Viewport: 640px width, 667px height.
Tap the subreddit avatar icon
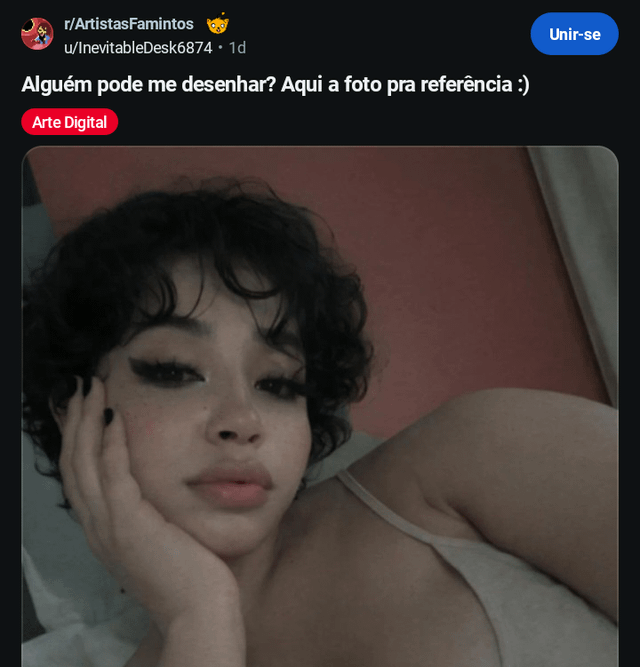[x=37, y=34]
